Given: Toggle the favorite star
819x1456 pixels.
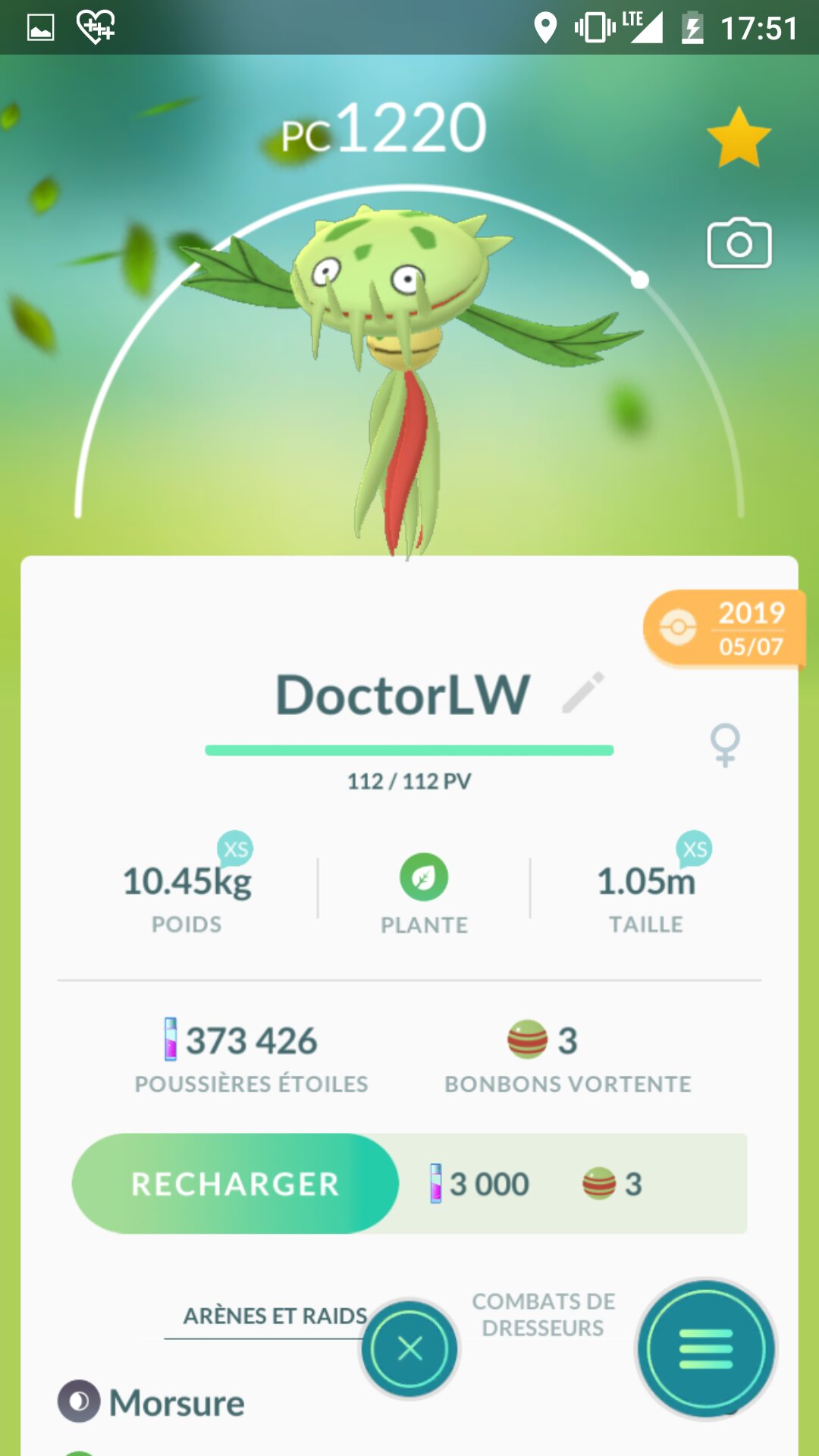Looking at the screenshot, I should coord(739,137).
